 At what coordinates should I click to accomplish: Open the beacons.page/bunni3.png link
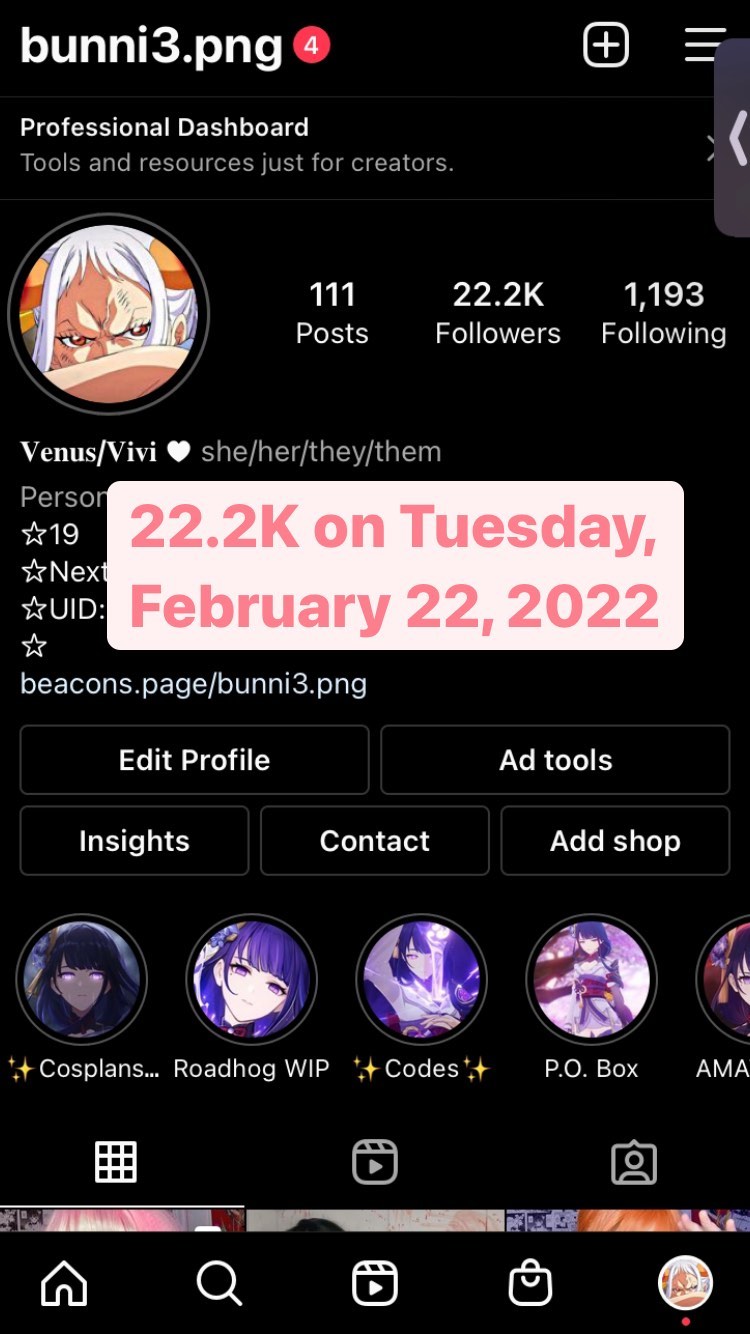(x=193, y=685)
